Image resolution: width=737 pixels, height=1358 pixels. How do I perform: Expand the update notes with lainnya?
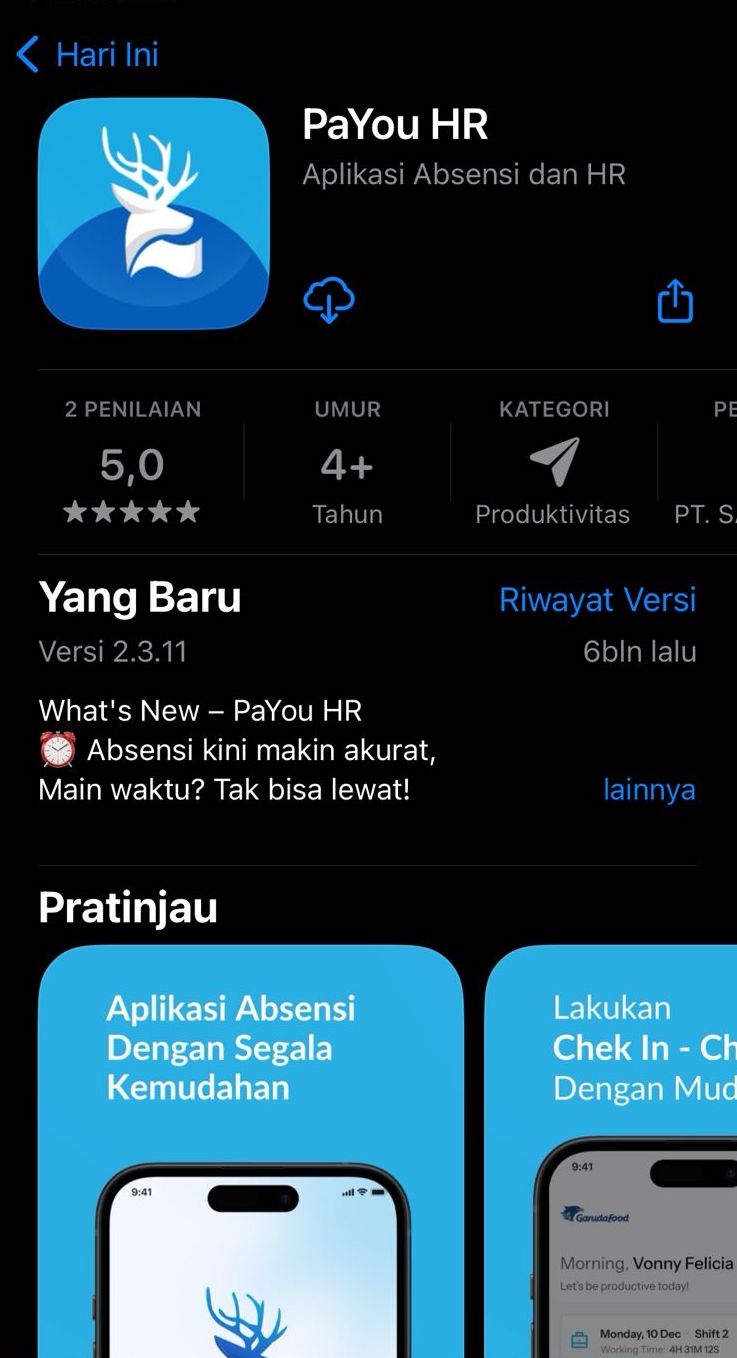point(649,790)
